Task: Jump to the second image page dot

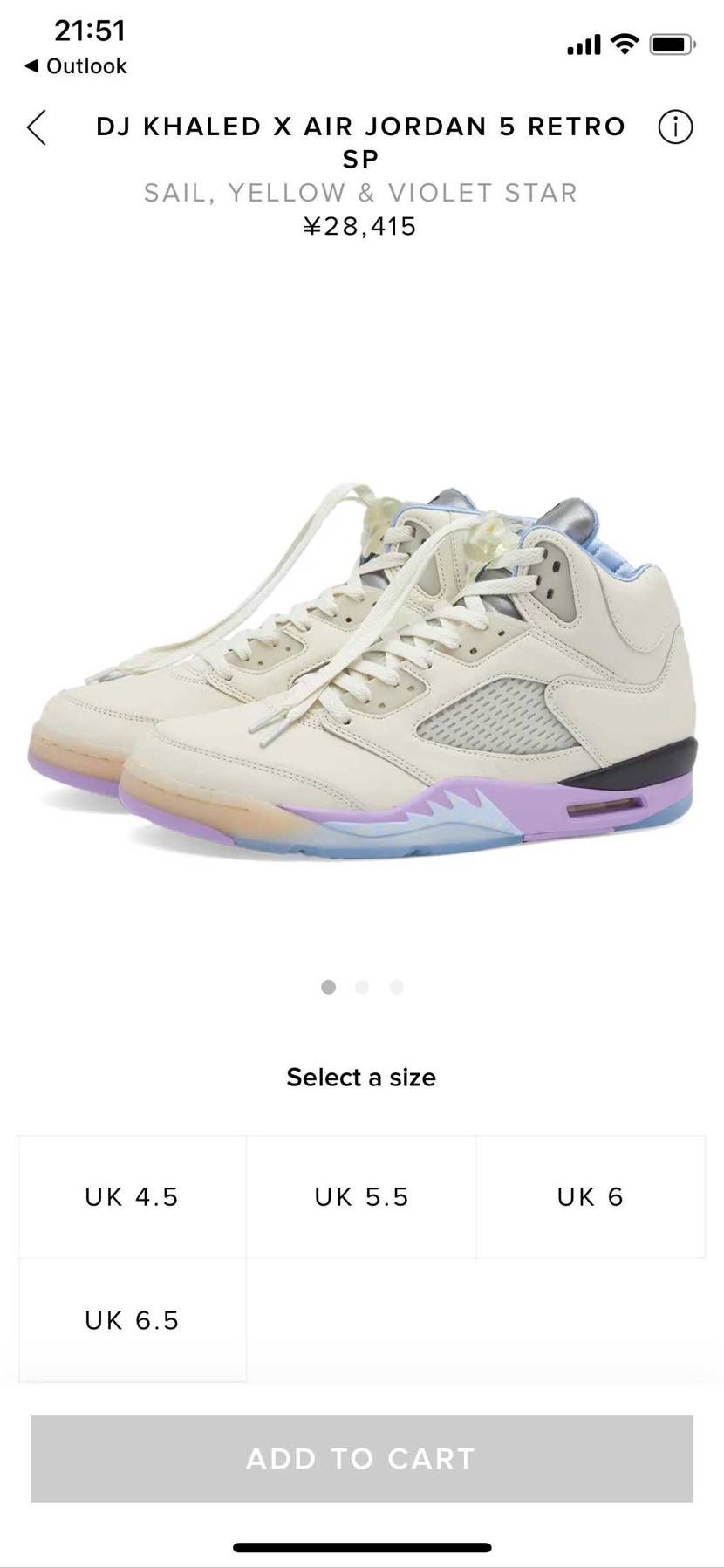Action: (362, 987)
